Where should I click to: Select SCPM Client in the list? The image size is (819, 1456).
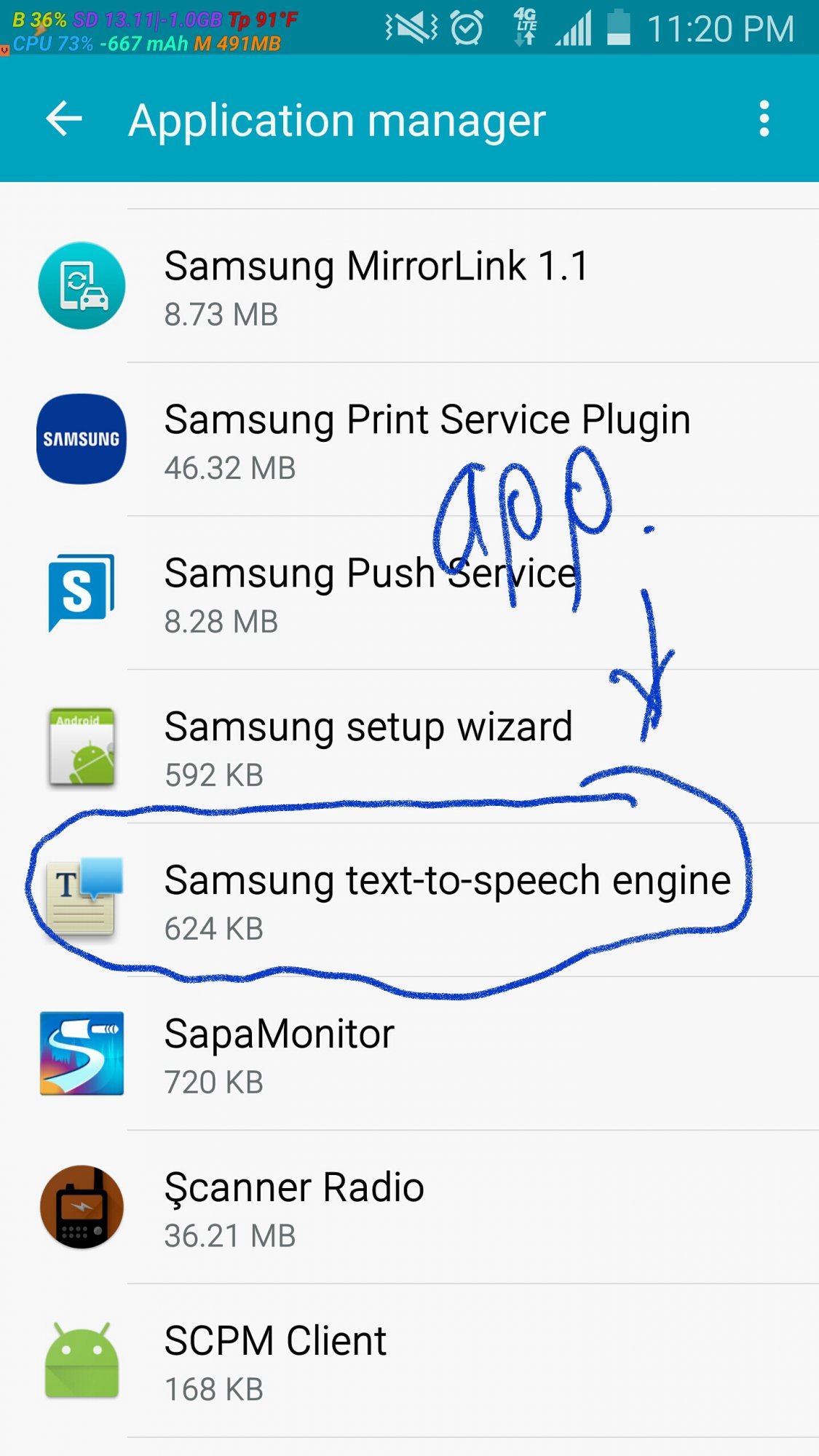tap(409, 1361)
